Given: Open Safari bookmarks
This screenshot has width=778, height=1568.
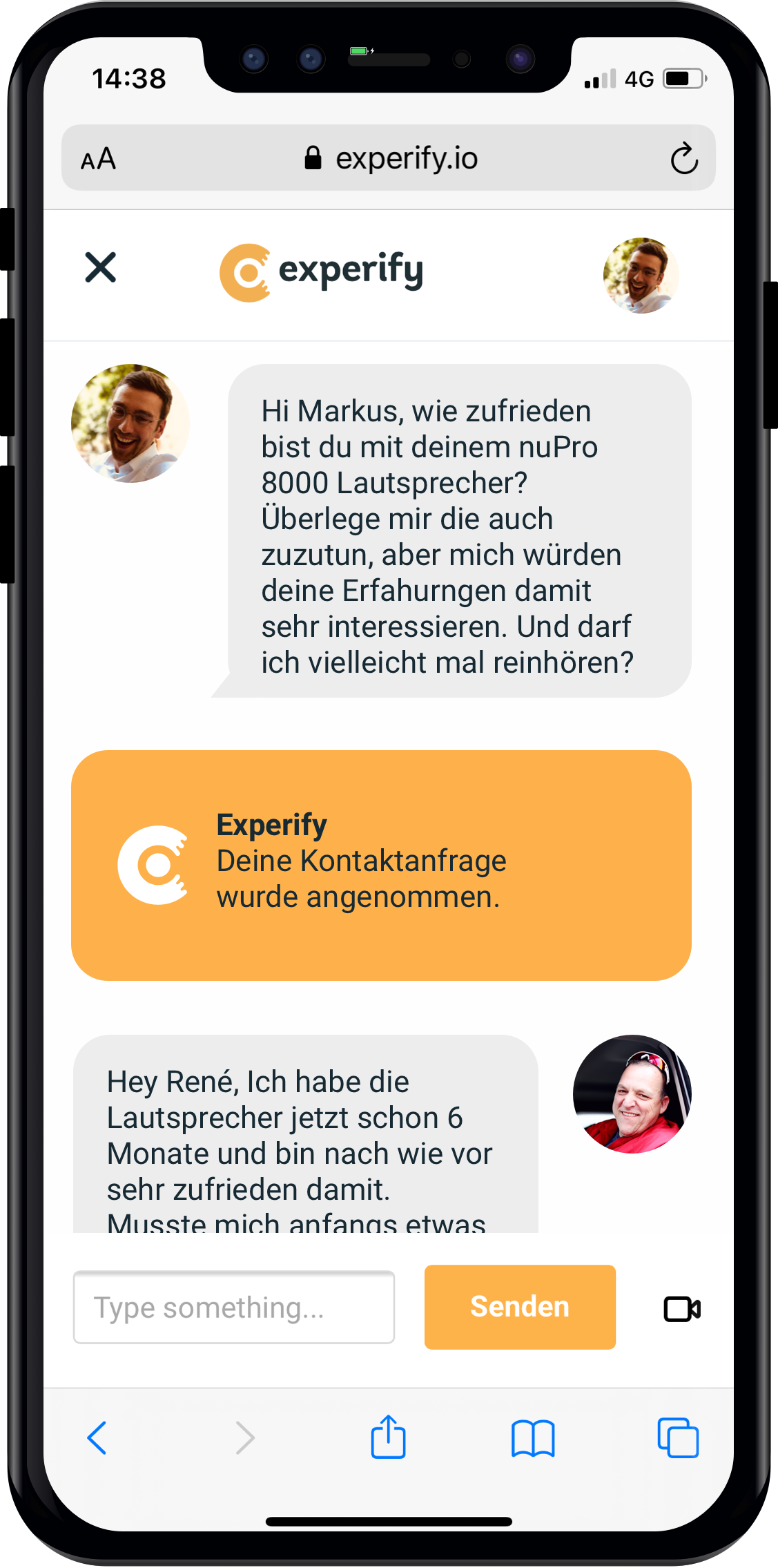Looking at the screenshot, I should [533, 1439].
